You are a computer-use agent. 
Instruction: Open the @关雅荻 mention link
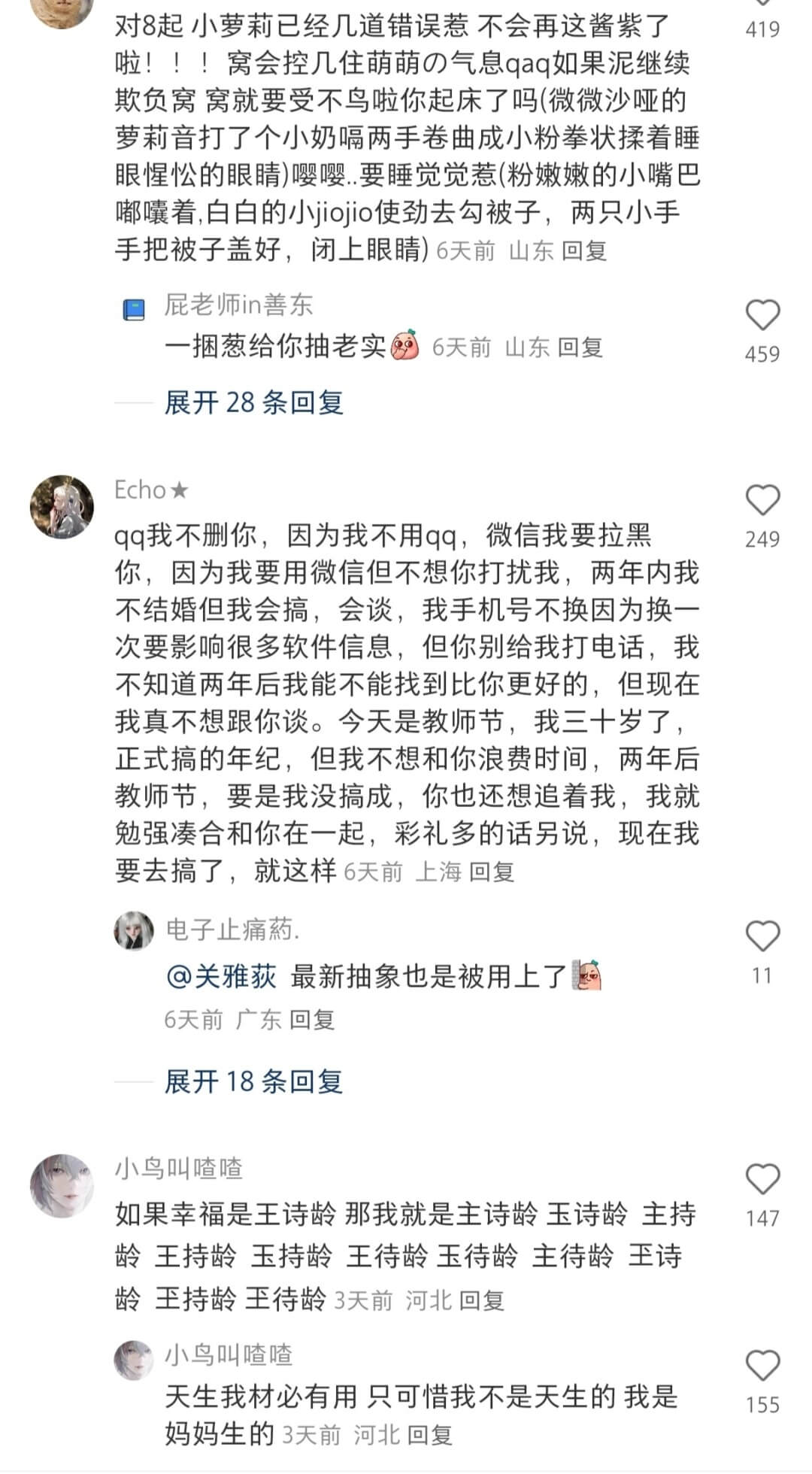click(221, 977)
